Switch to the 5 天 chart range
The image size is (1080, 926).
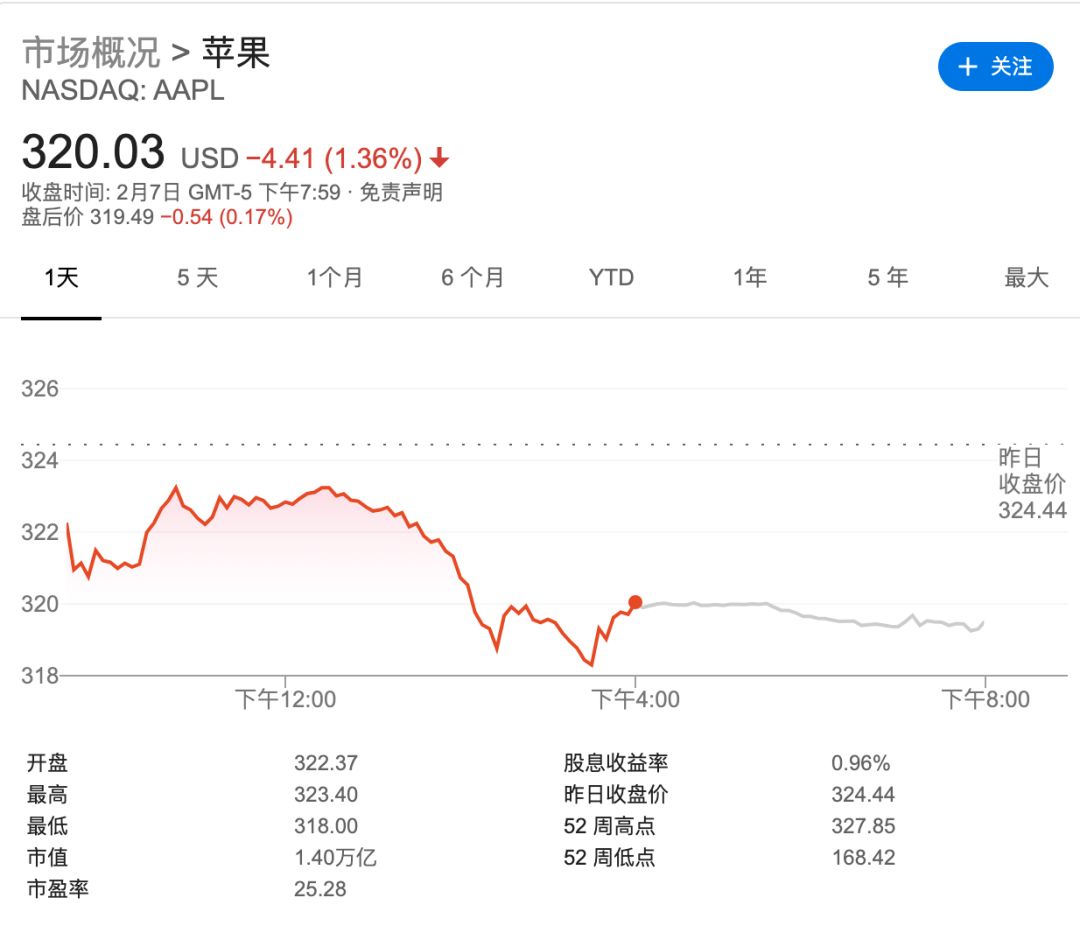point(197,278)
